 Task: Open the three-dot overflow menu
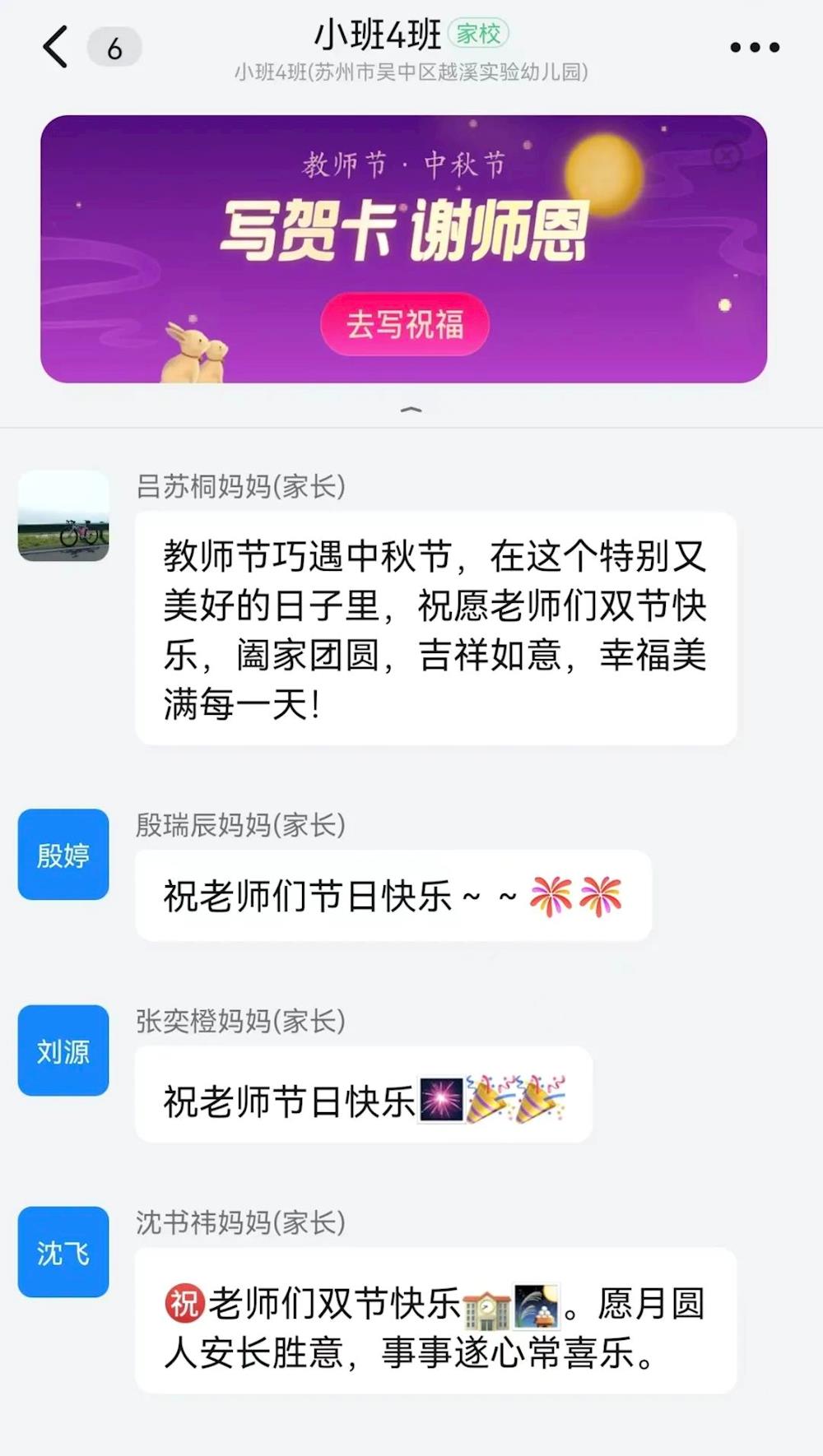point(755,48)
